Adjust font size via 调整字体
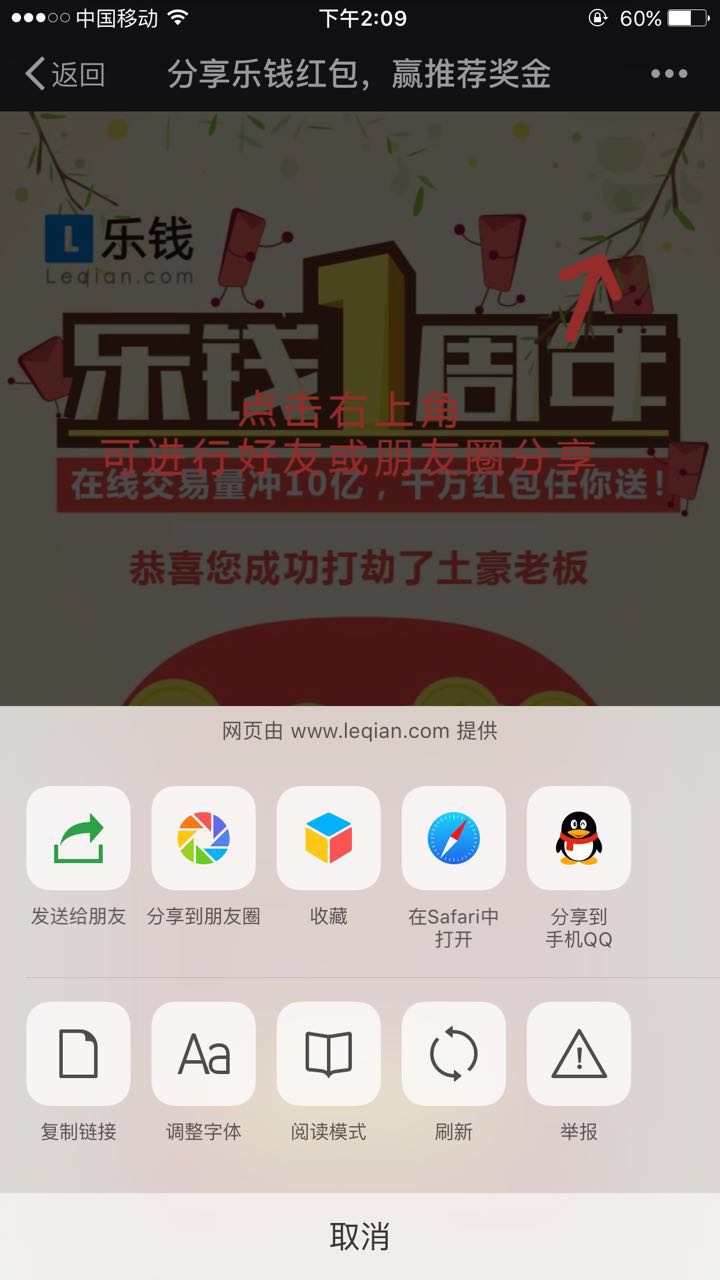720x1280 pixels. pyautogui.click(x=203, y=1054)
